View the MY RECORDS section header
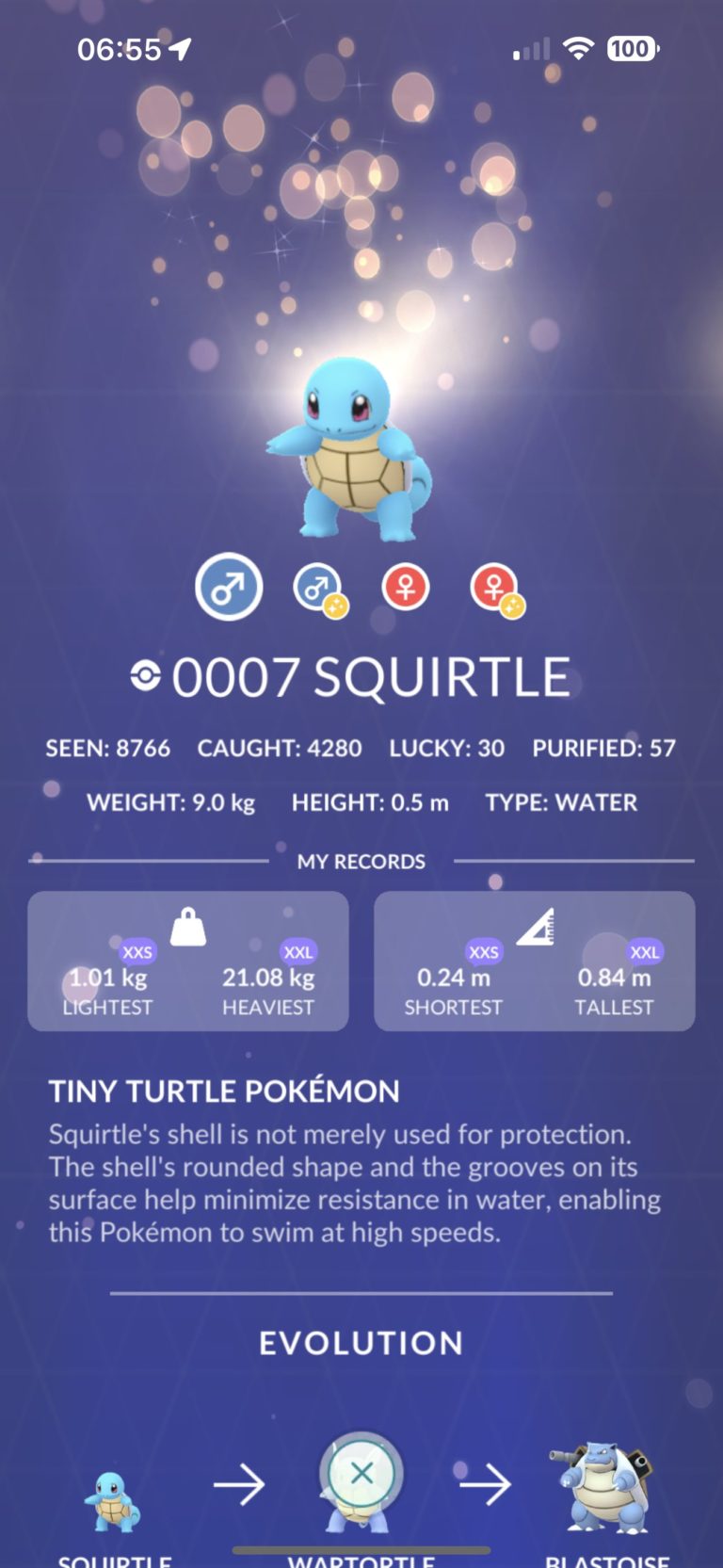 pos(361,861)
